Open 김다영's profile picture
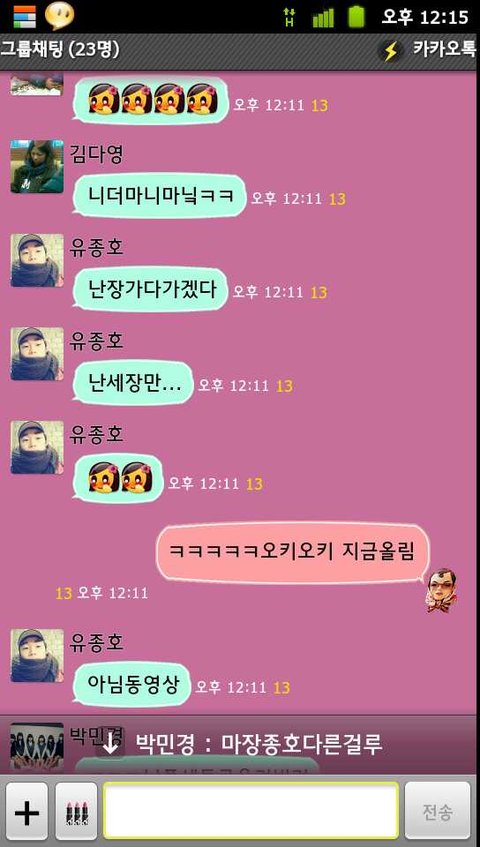 point(37,167)
